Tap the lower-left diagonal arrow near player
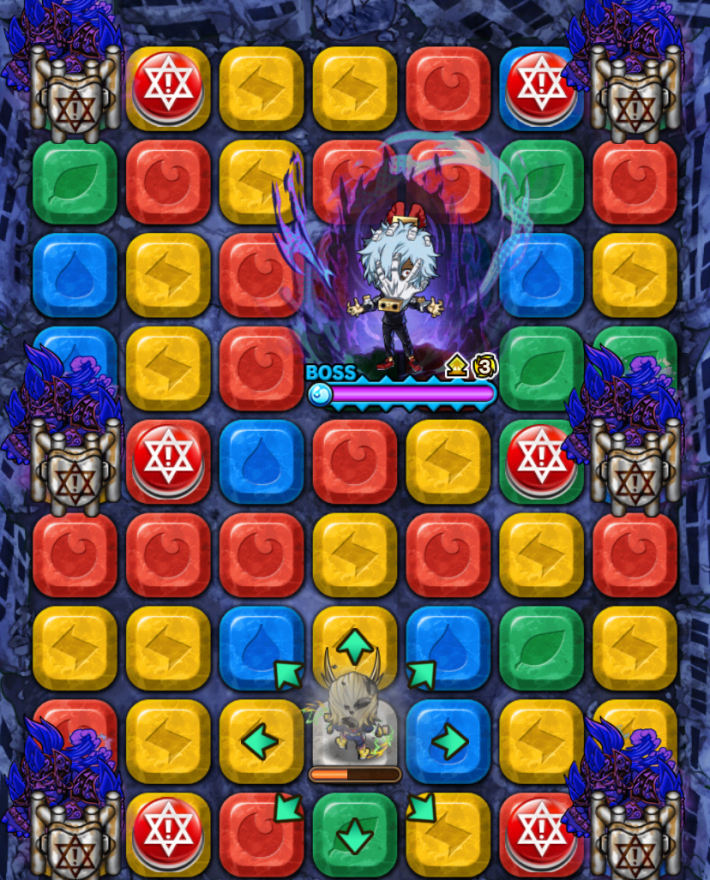 [289, 807]
